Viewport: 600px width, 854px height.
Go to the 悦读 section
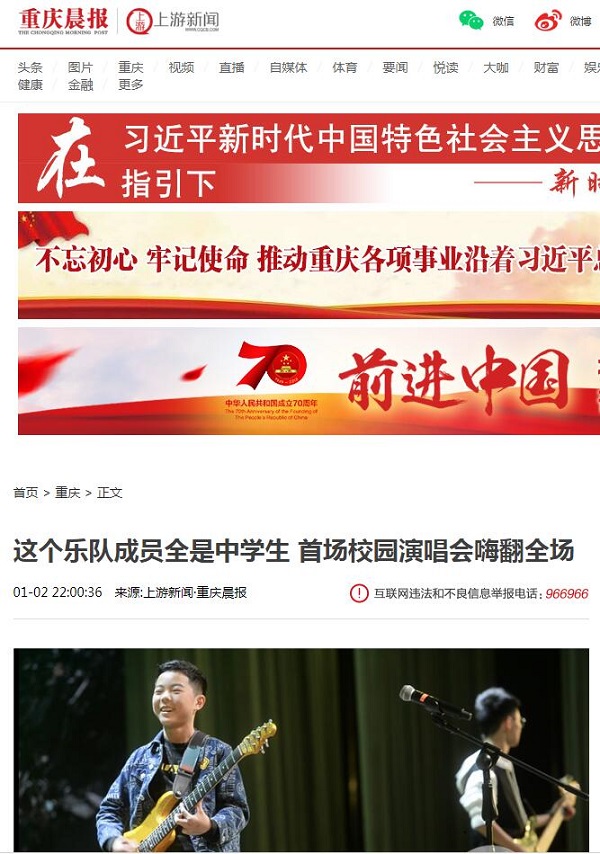coord(445,67)
